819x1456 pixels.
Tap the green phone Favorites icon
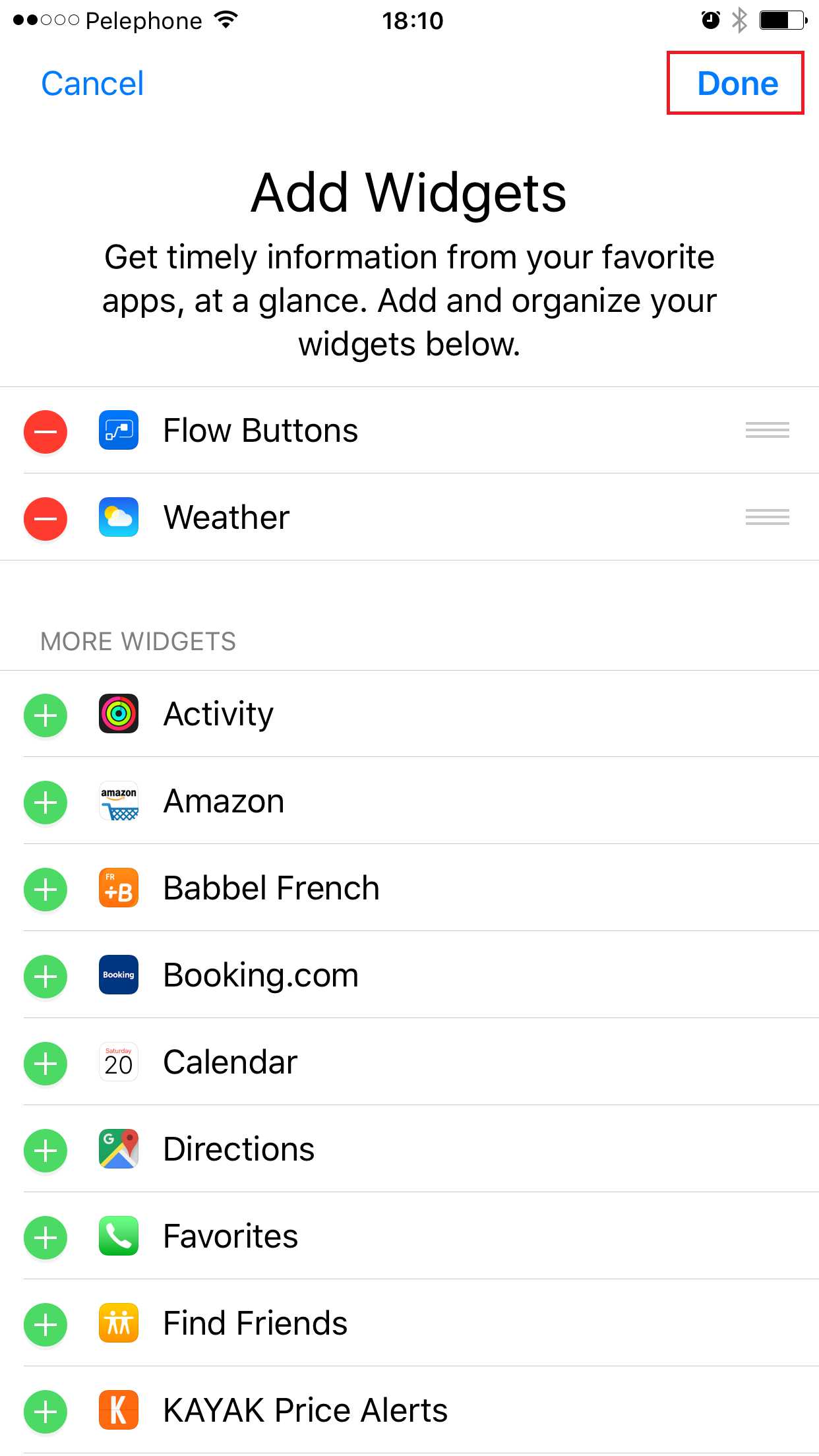[118, 1236]
